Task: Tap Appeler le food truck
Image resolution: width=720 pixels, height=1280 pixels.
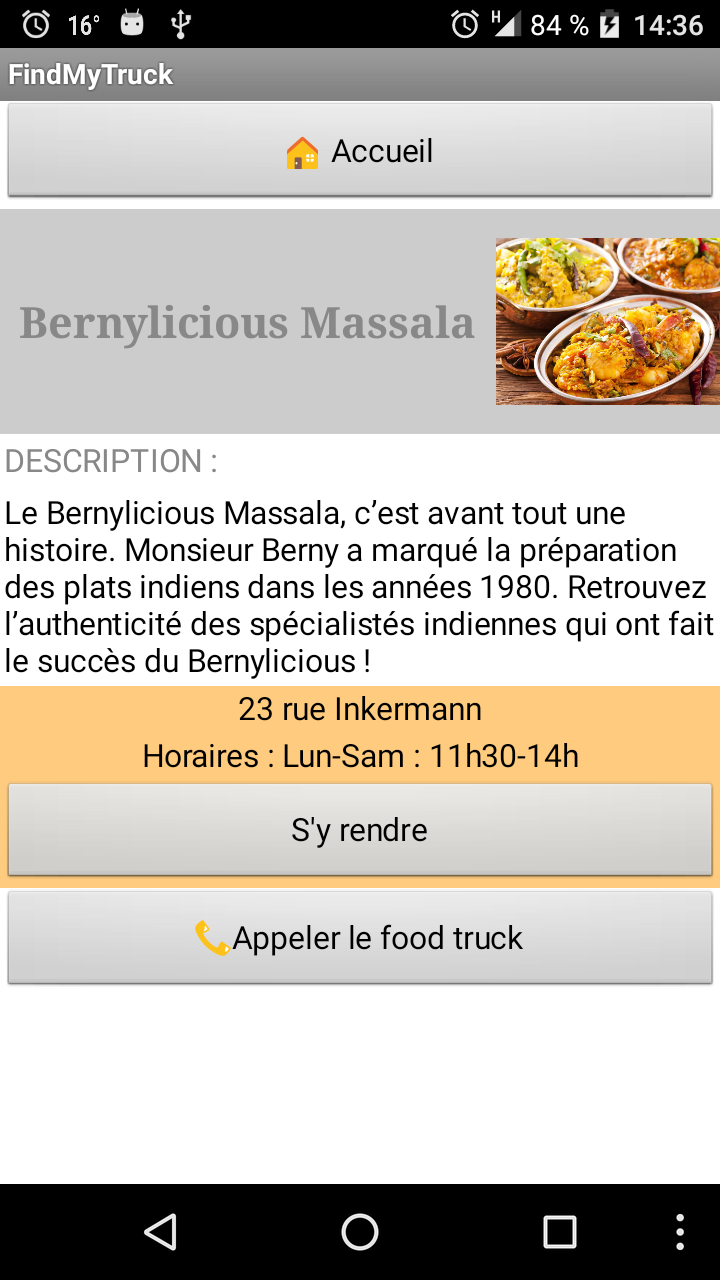Action: (x=360, y=938)
